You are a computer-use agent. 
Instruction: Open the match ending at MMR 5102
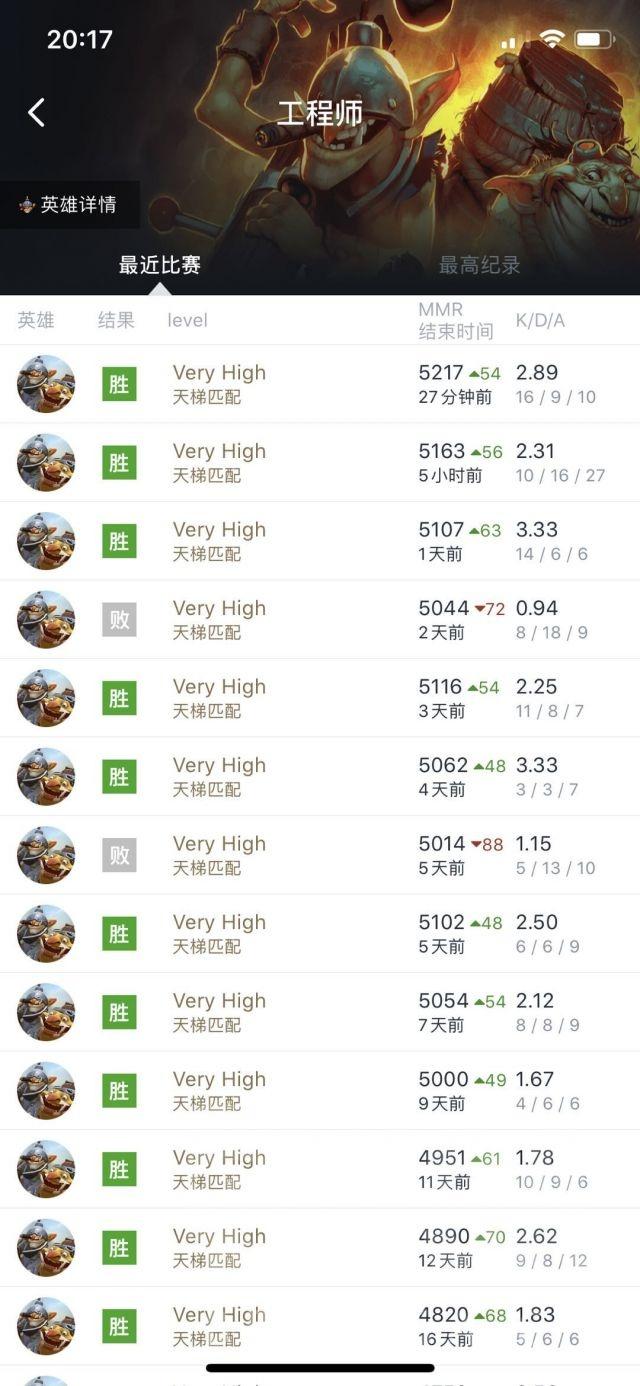[320, 934]
